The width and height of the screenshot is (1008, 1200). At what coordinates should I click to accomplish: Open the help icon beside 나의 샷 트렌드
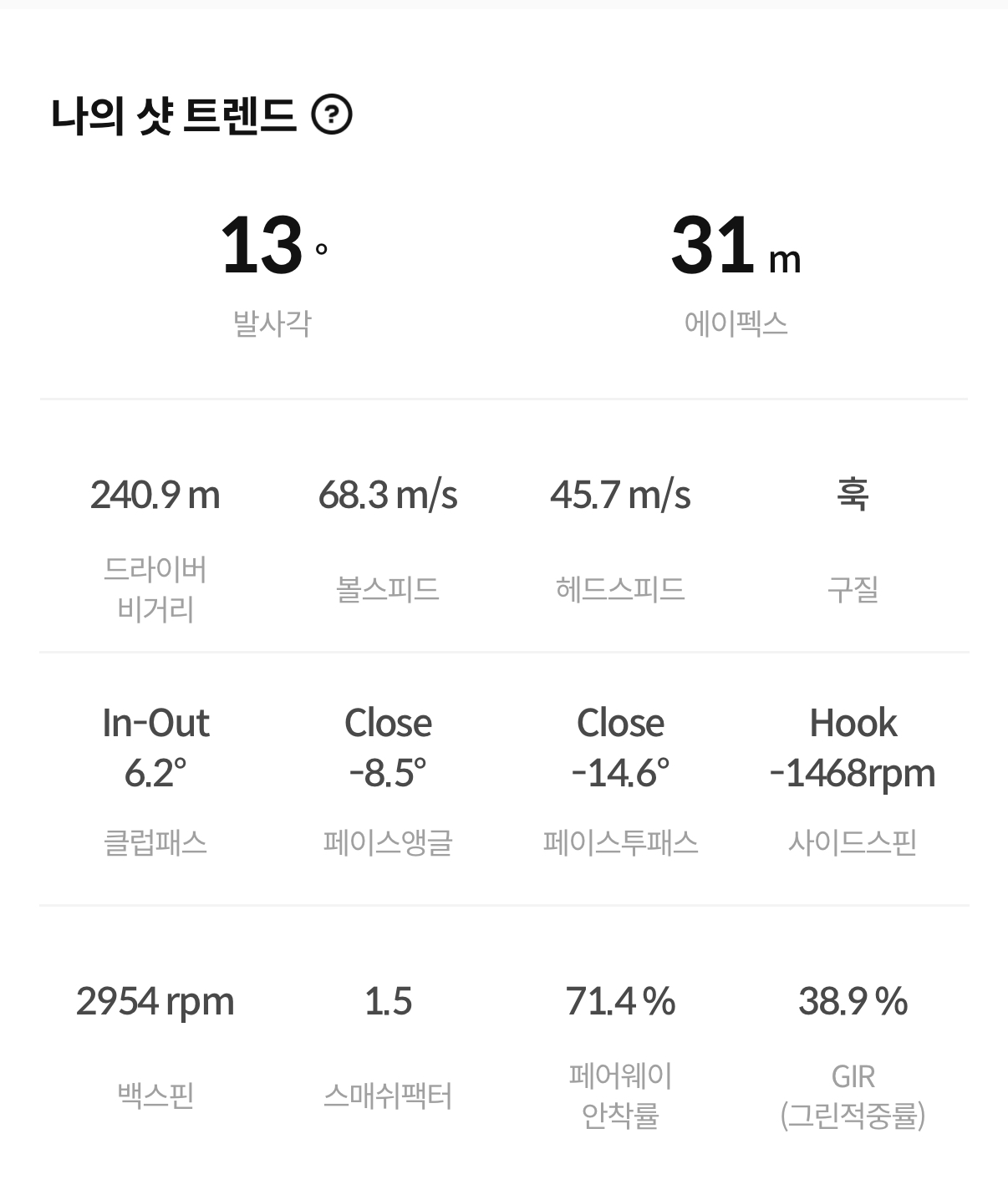tap(332, 114)
